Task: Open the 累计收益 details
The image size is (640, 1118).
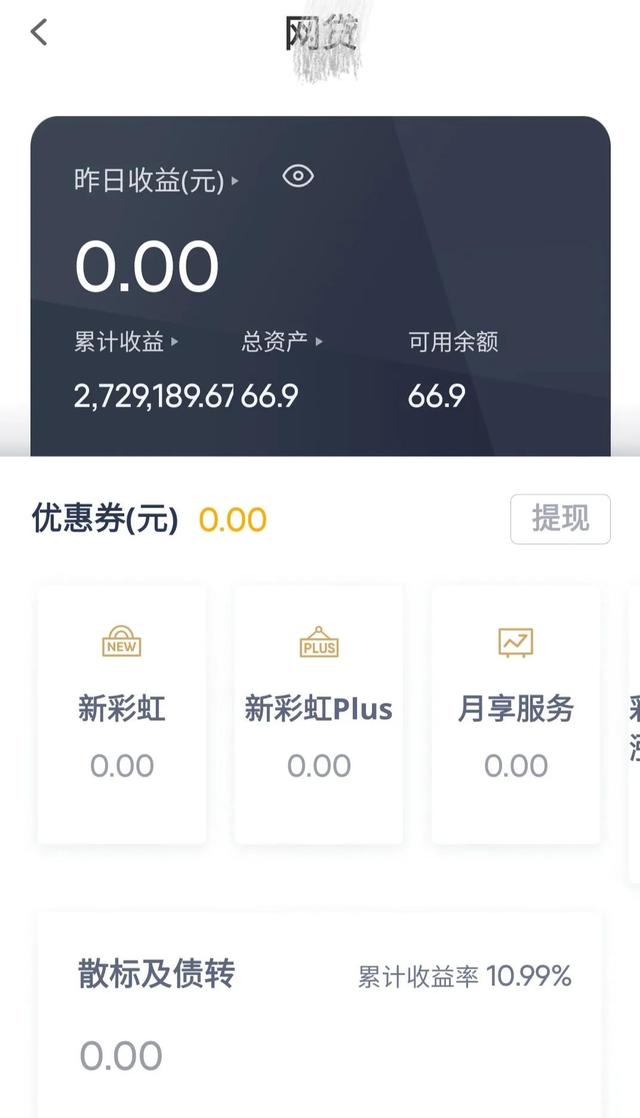Action: click(126, 342)
